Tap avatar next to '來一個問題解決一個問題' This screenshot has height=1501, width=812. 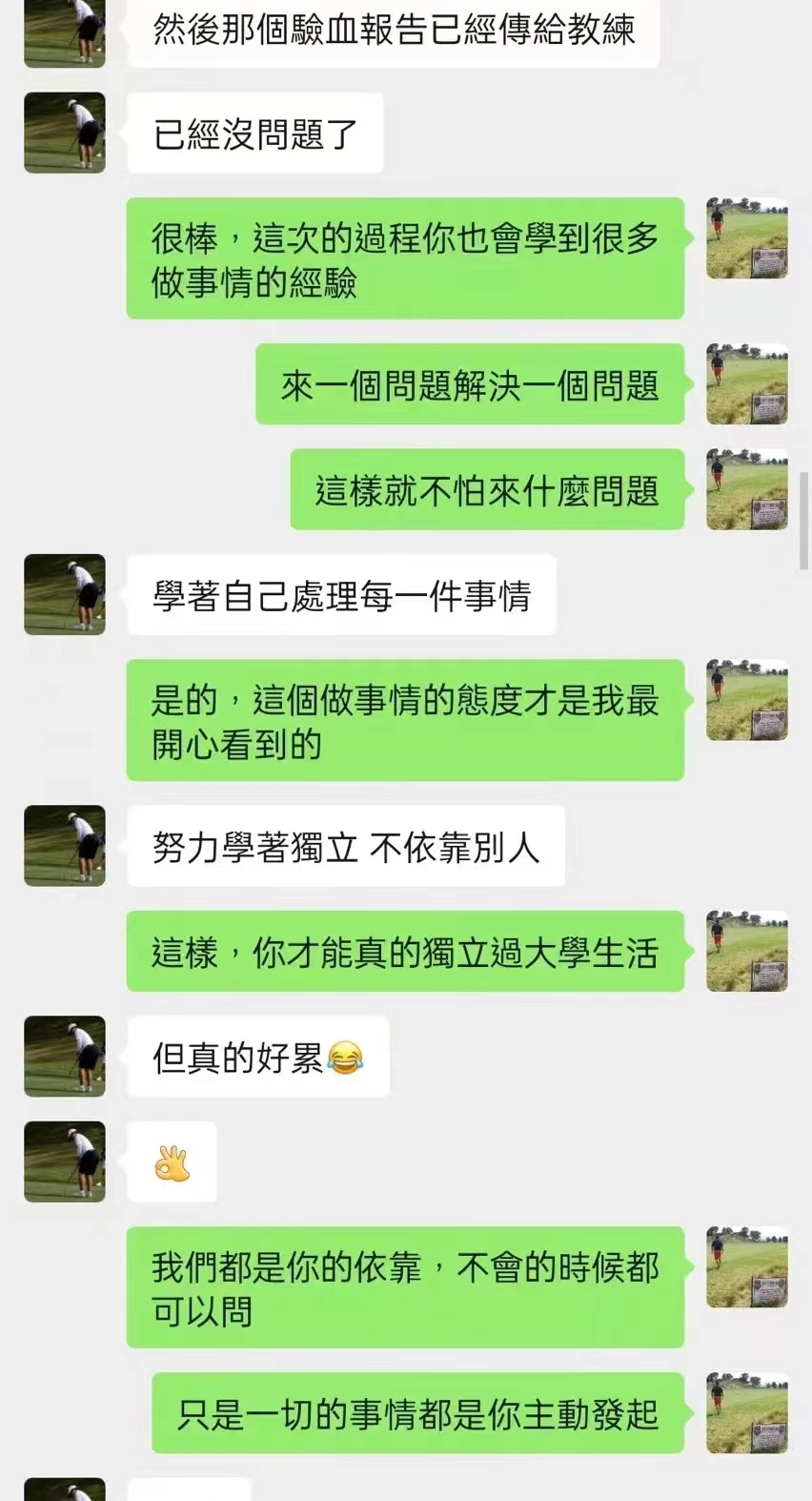tap(746, 384)
